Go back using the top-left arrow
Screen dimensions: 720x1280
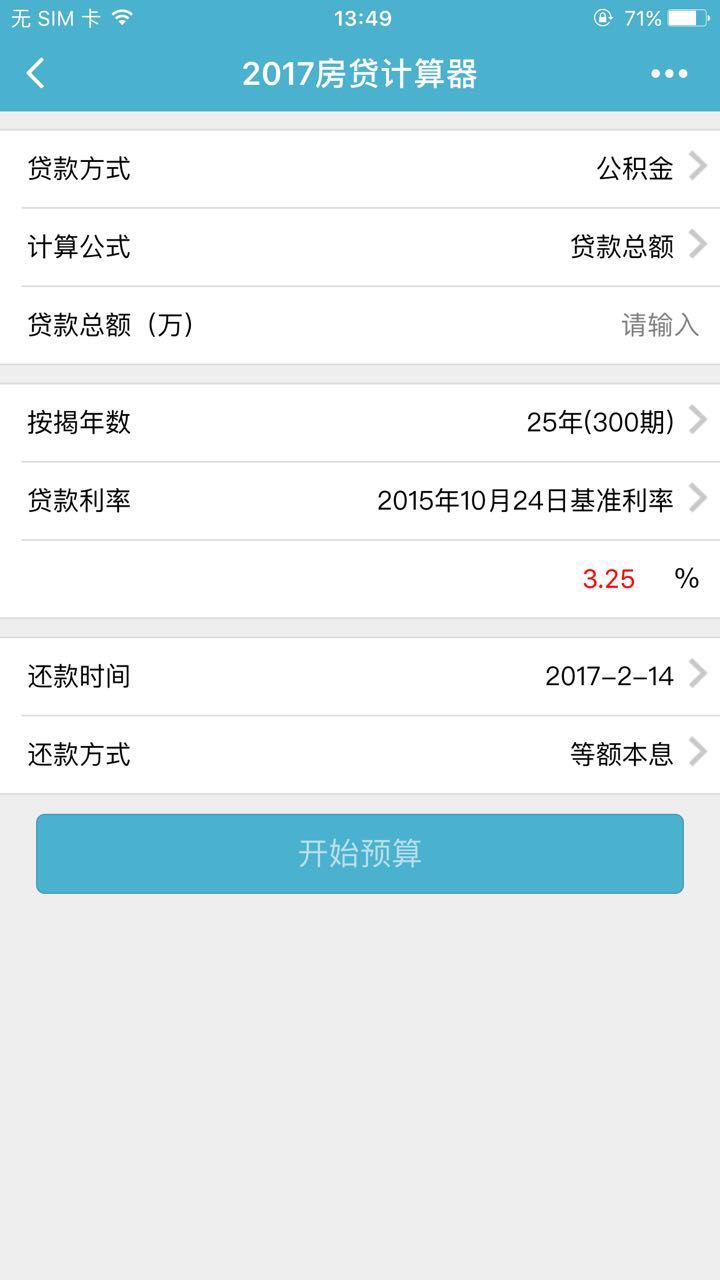click(36, 73)
